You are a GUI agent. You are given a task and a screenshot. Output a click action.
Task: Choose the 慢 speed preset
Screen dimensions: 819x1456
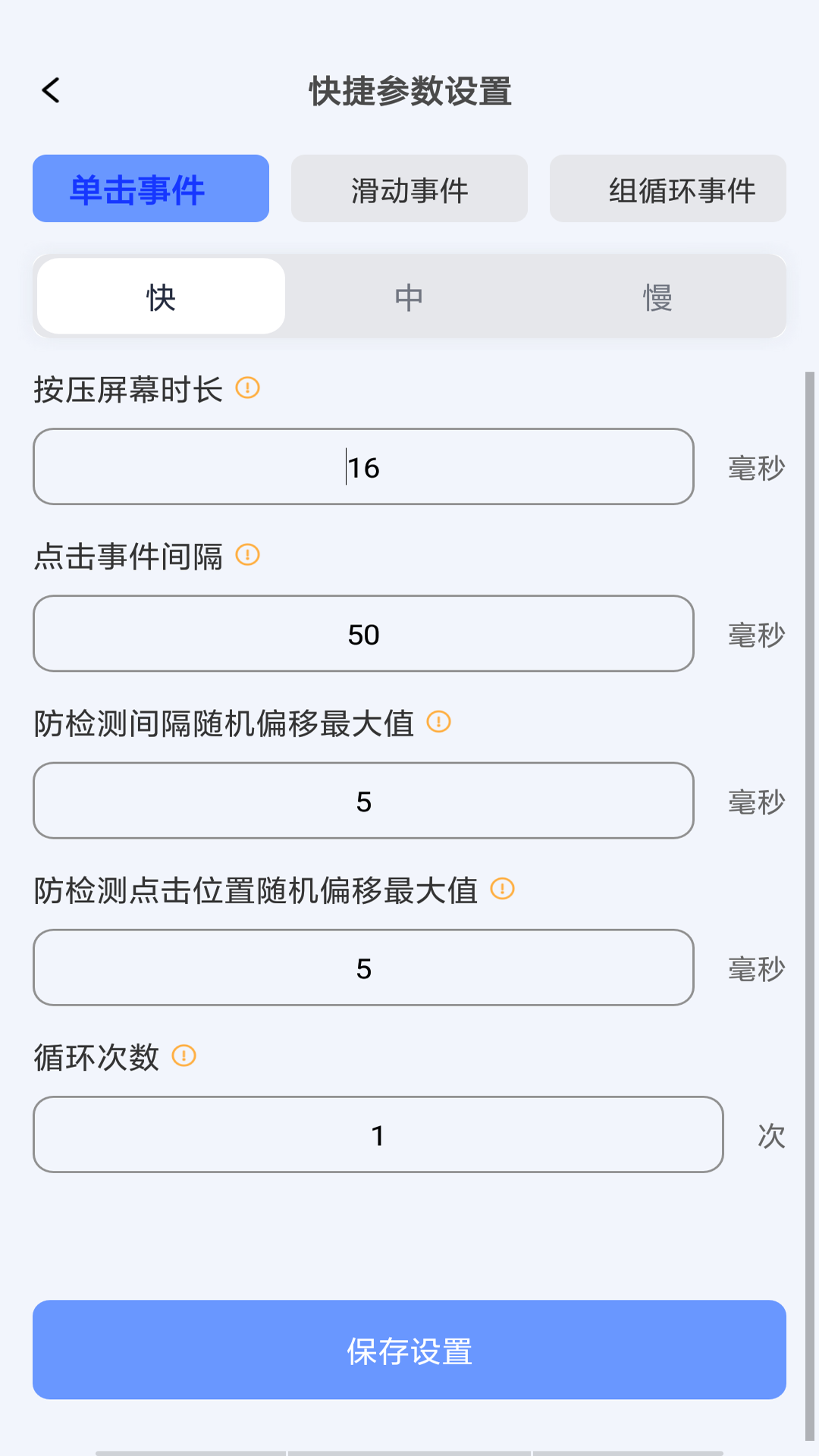657,297
